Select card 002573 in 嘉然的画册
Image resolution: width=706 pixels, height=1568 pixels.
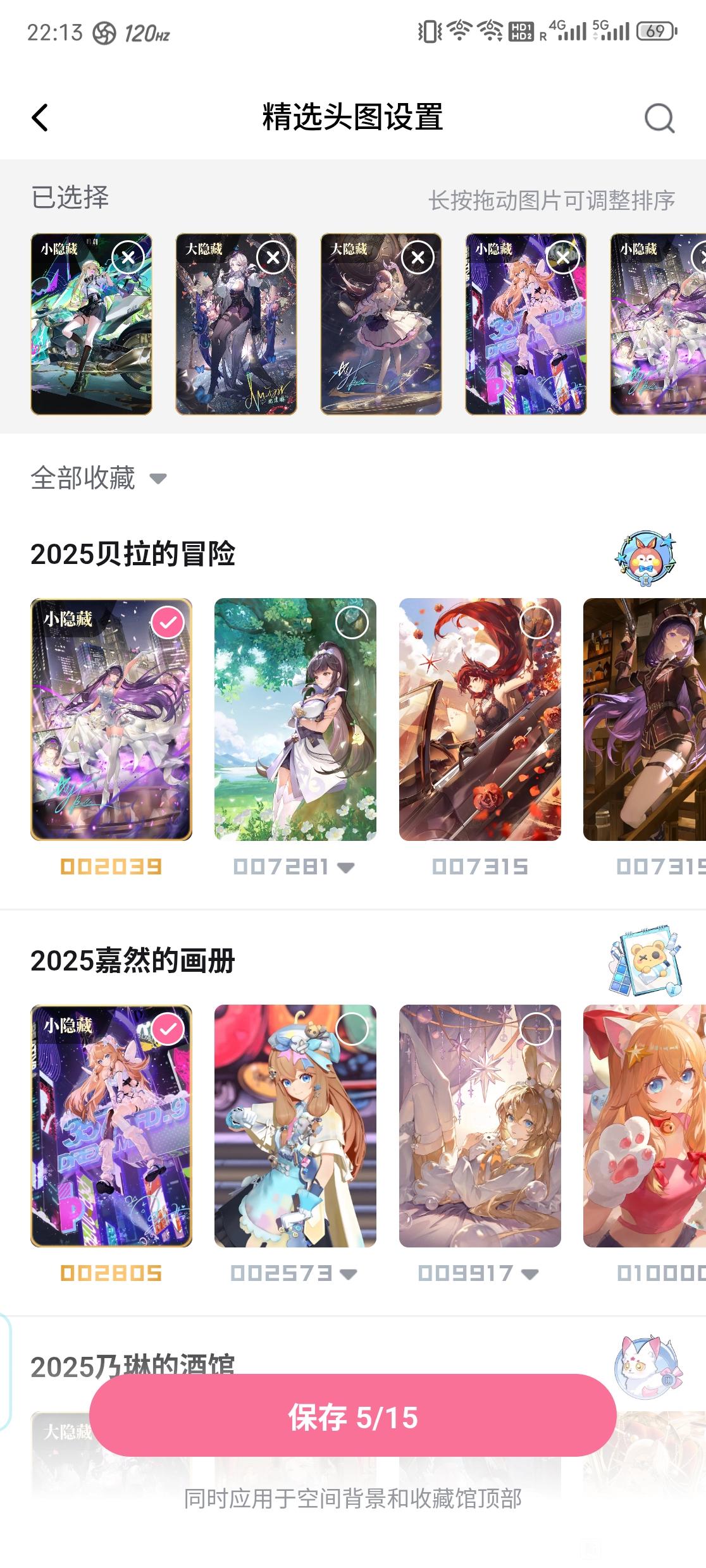point(352,1029)
